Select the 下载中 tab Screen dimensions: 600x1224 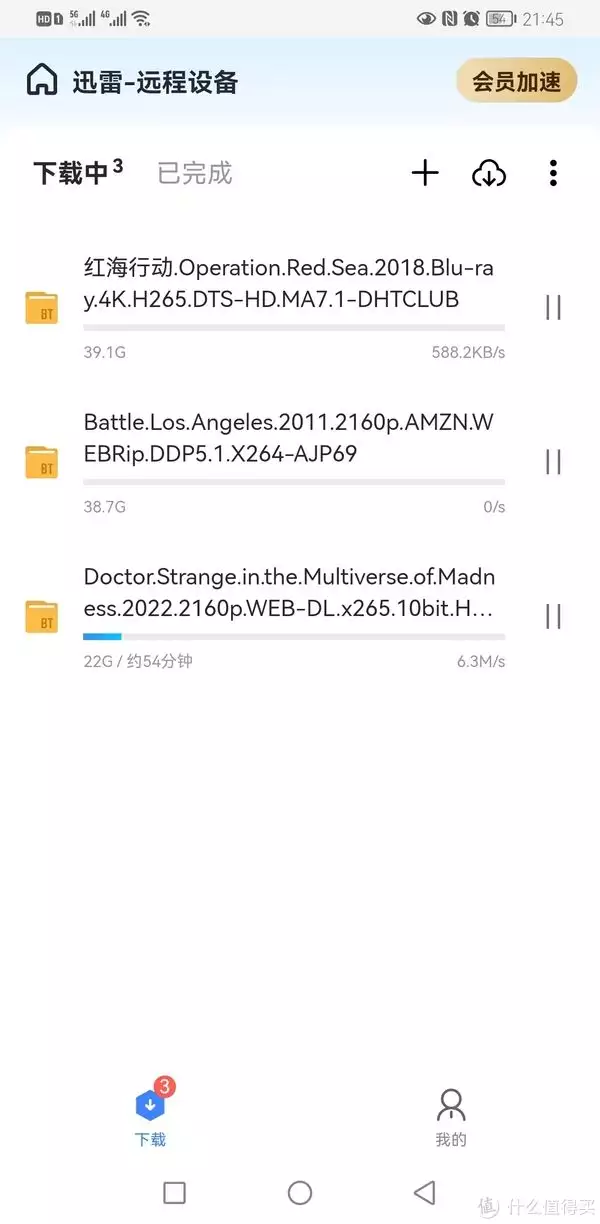[x=72, y=173]
